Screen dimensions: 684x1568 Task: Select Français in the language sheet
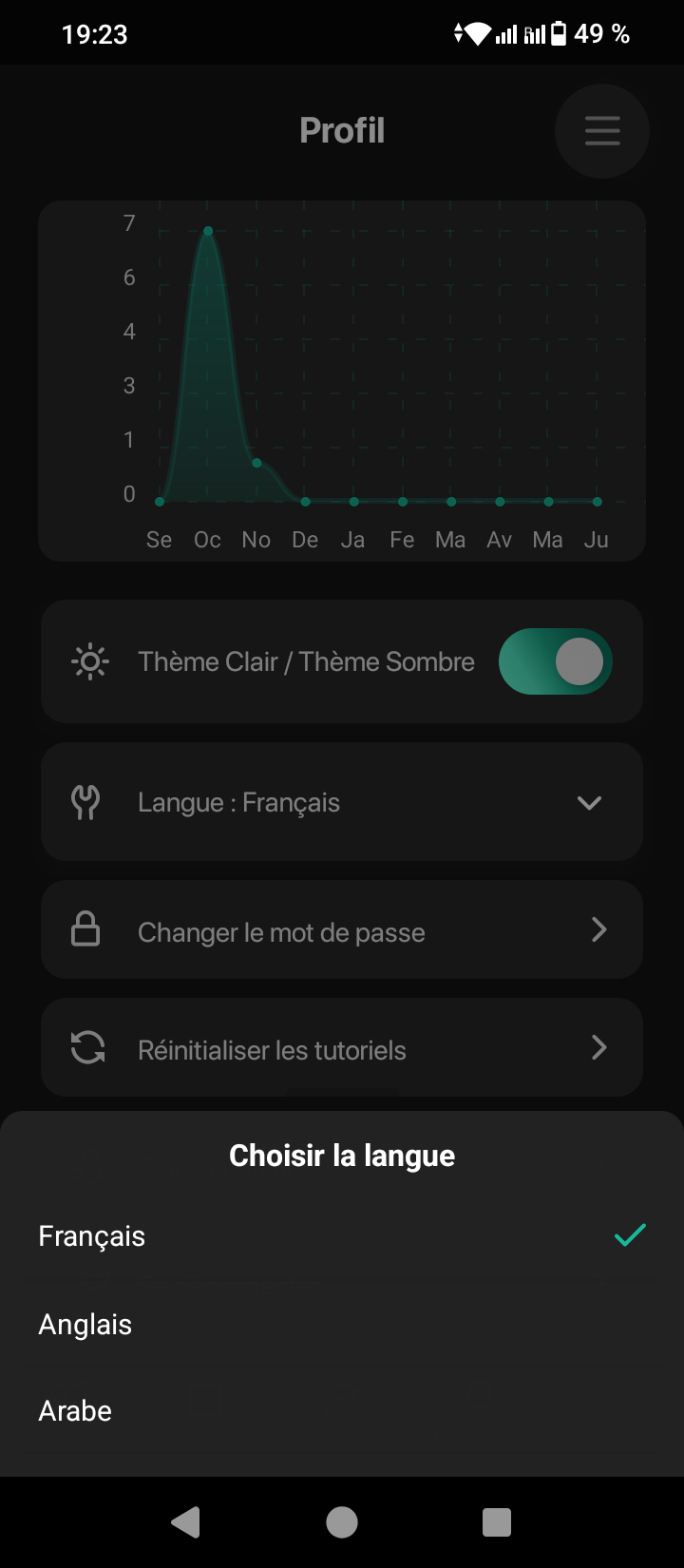click(342, 1235)
